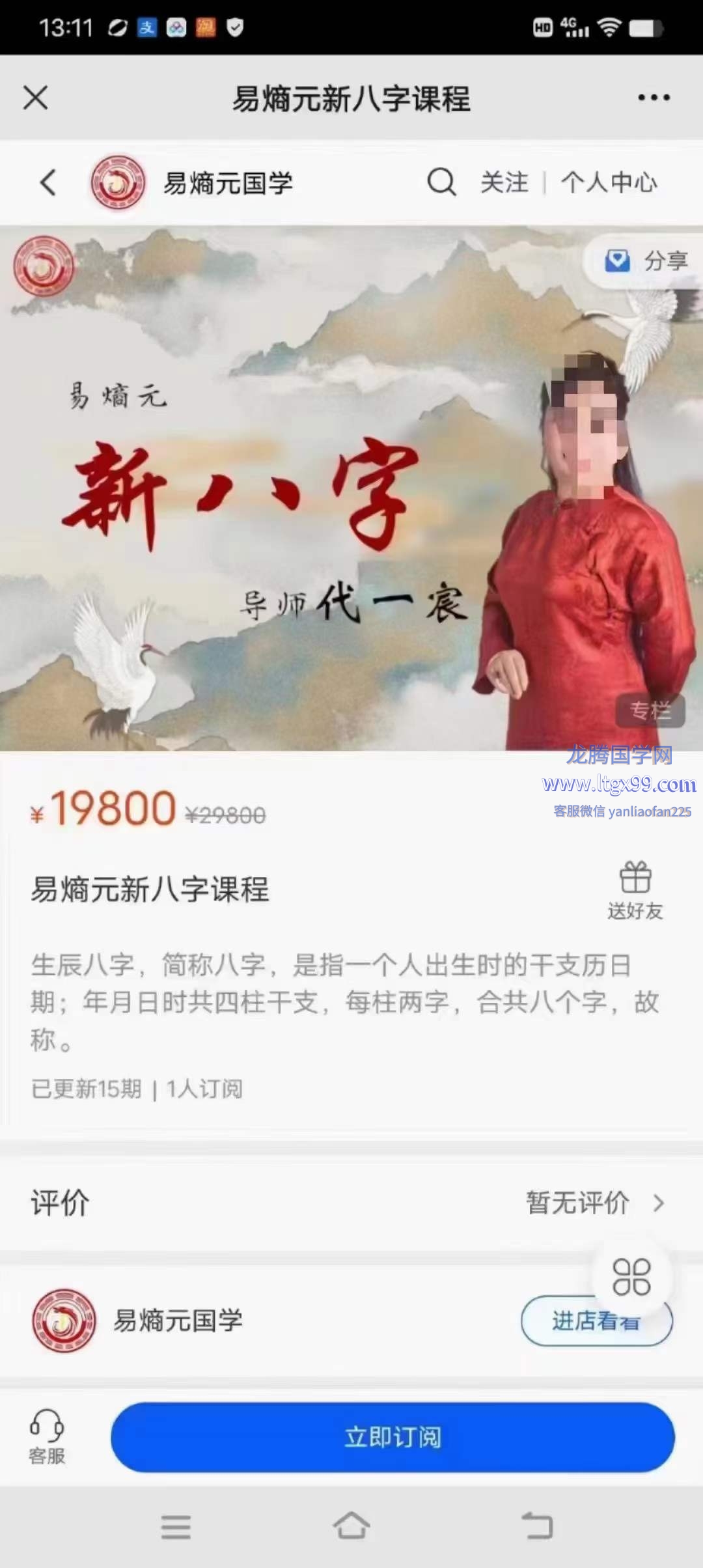Tap the system back button
This screenshot has height=1568, width=703.
click(x=538, y=1526)
